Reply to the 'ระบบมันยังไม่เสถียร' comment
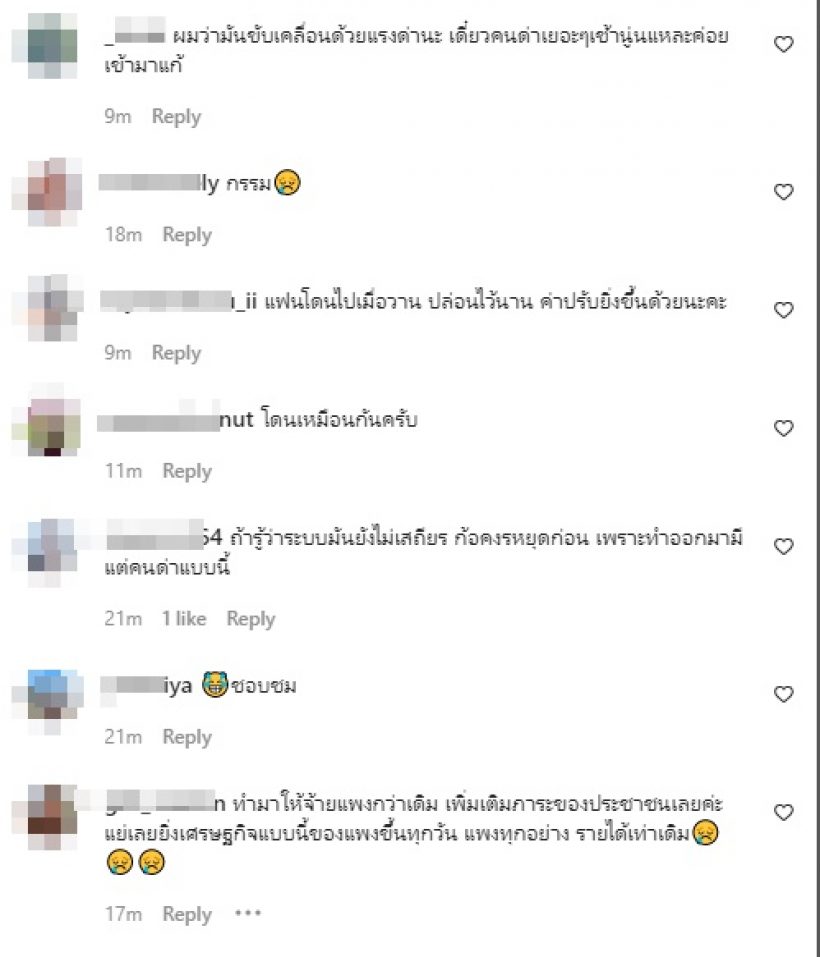 coord(251,619)
